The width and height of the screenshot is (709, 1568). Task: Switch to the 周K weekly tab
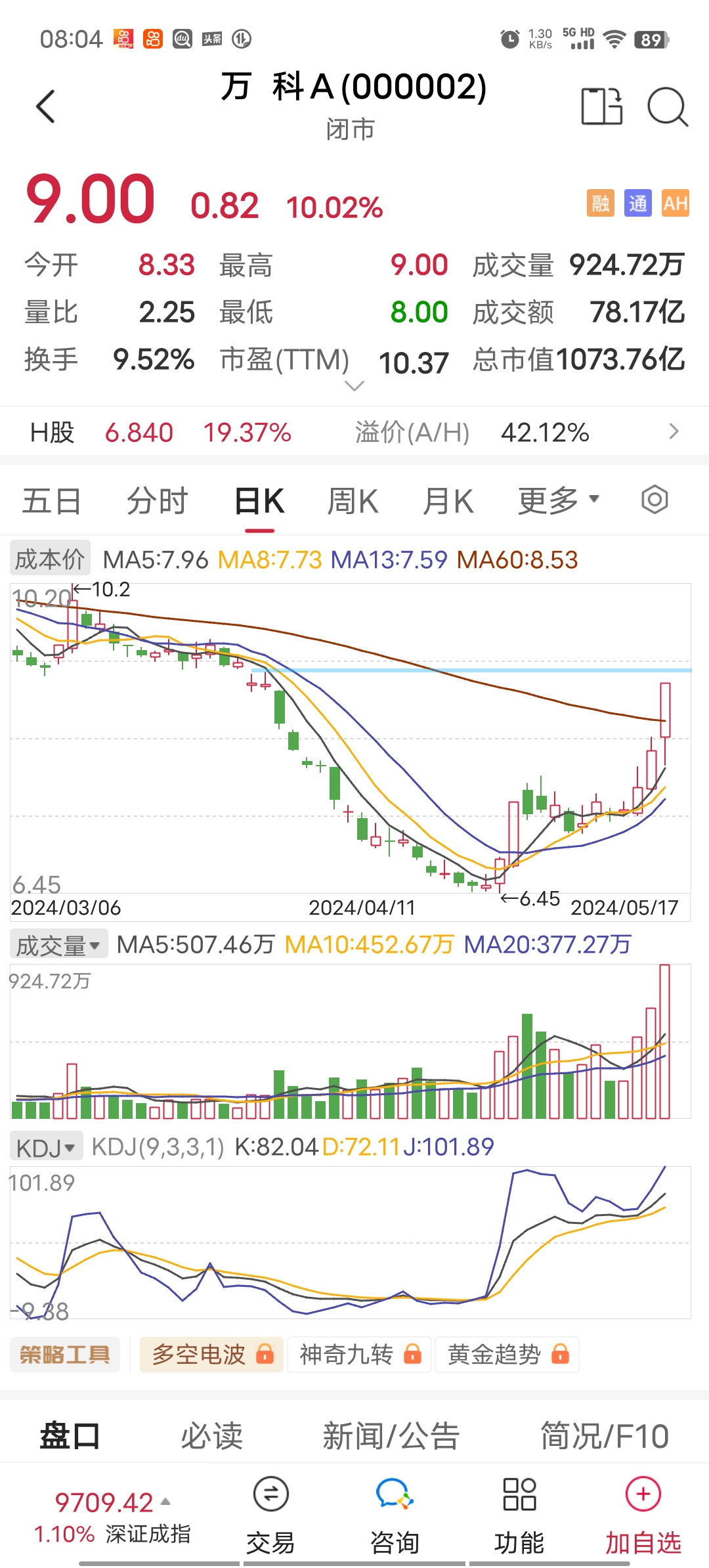[353, 500]
